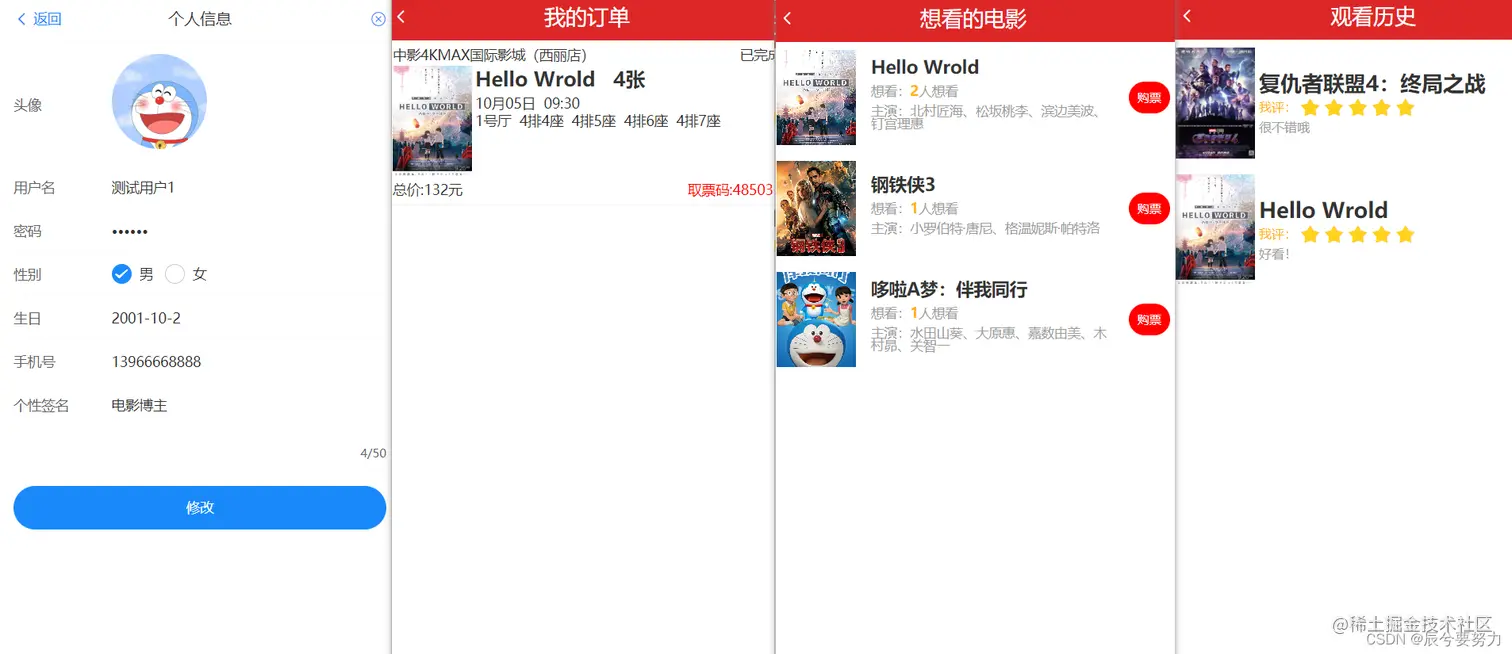The height and width of the screenshot is (654, 1512).
Task: Edit the 用户名 field showing 测试用户1
Action: [245, 188]
